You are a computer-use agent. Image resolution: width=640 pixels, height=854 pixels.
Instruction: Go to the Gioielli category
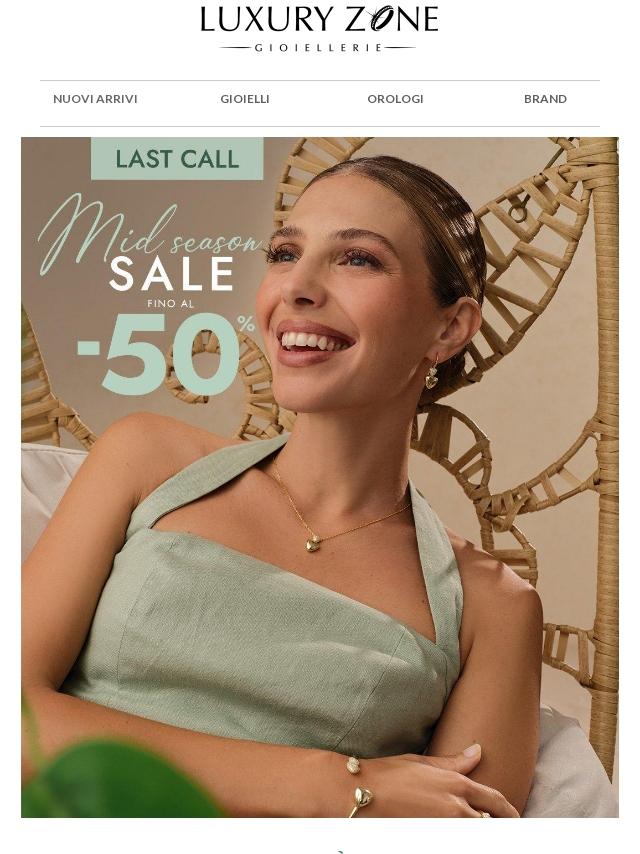pos(245,99)
